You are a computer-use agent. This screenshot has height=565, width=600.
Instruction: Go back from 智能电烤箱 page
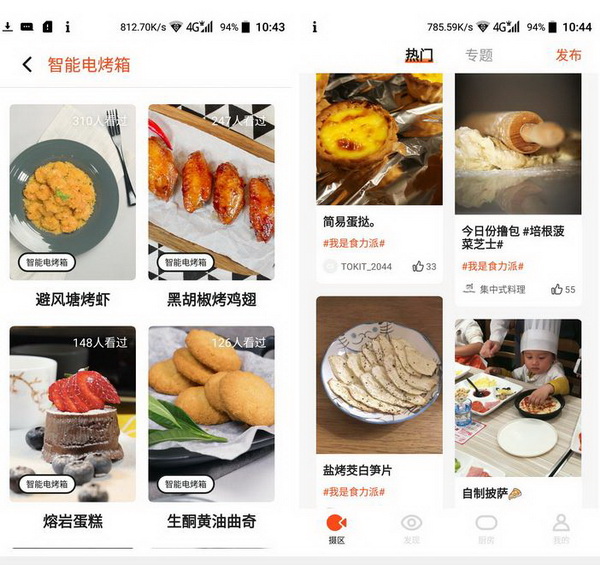click(27, 65)
